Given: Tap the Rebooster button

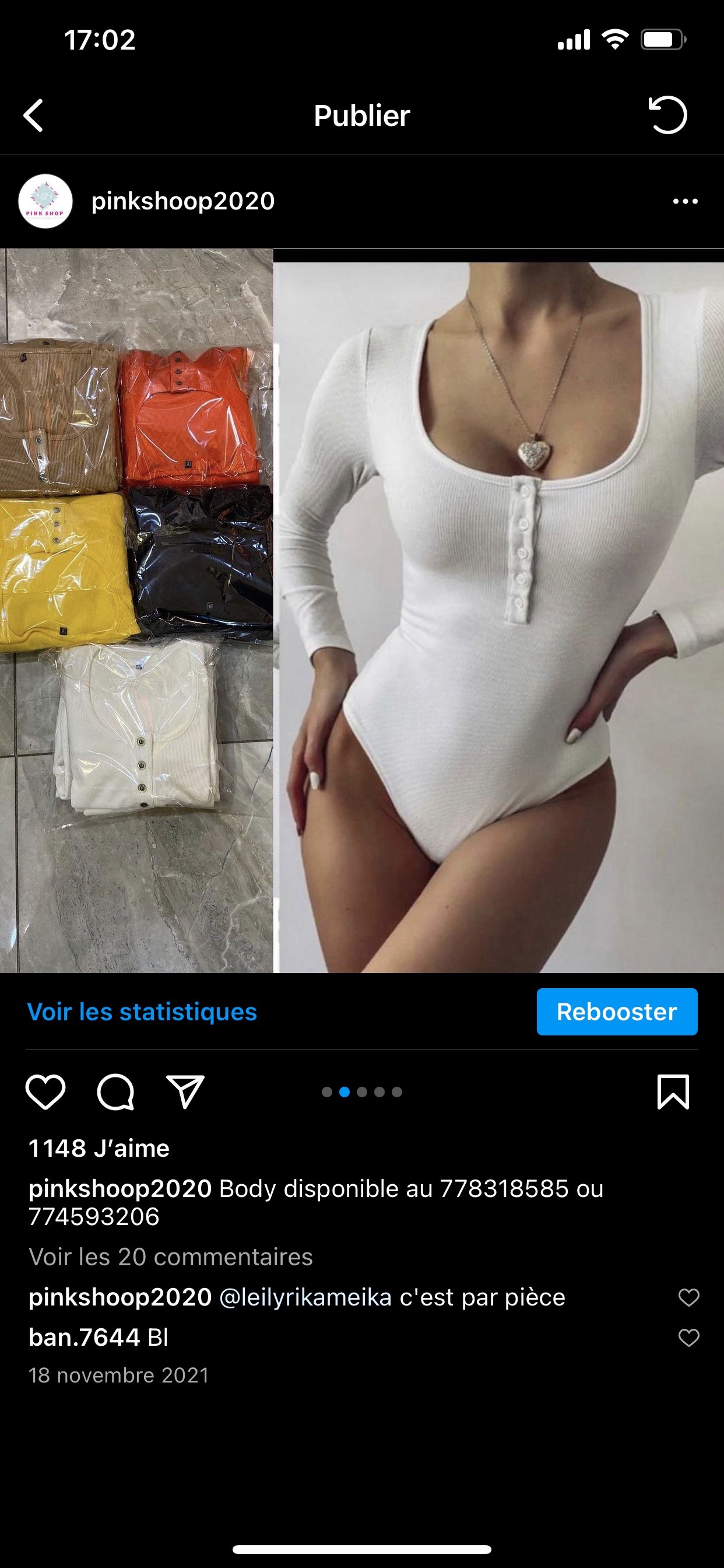Looking at the screenshot, I should (616, 1012).
